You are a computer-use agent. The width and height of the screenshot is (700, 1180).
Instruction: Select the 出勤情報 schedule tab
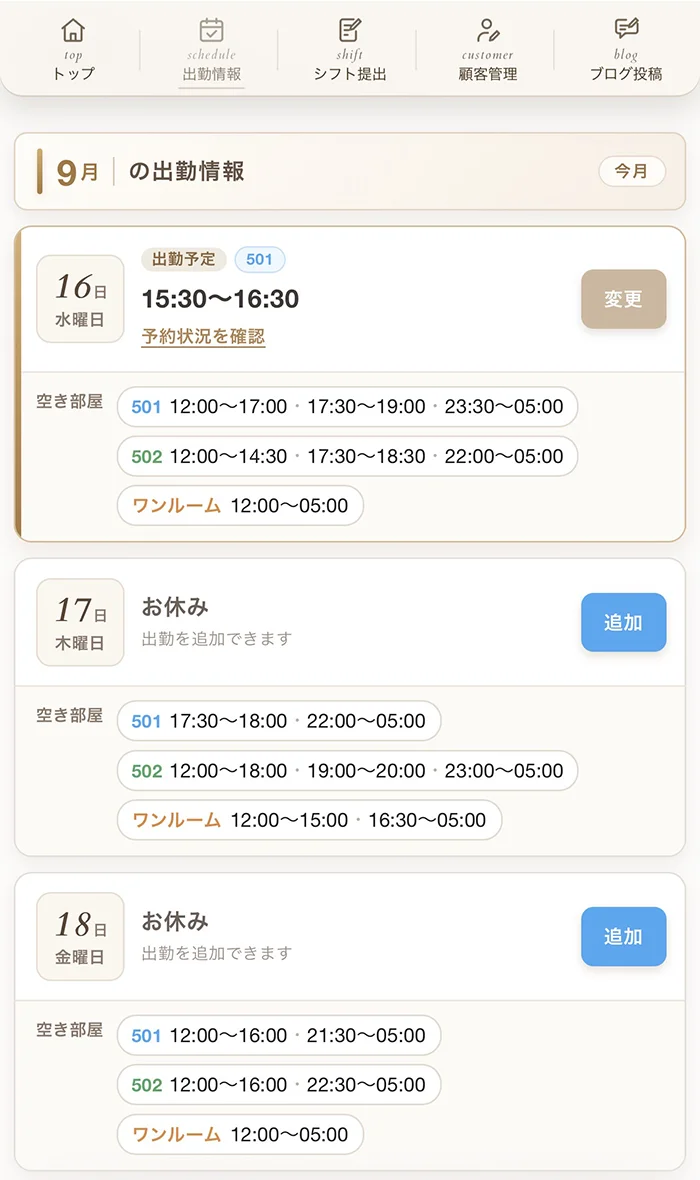pyautogui.click(x=212, y=50)
